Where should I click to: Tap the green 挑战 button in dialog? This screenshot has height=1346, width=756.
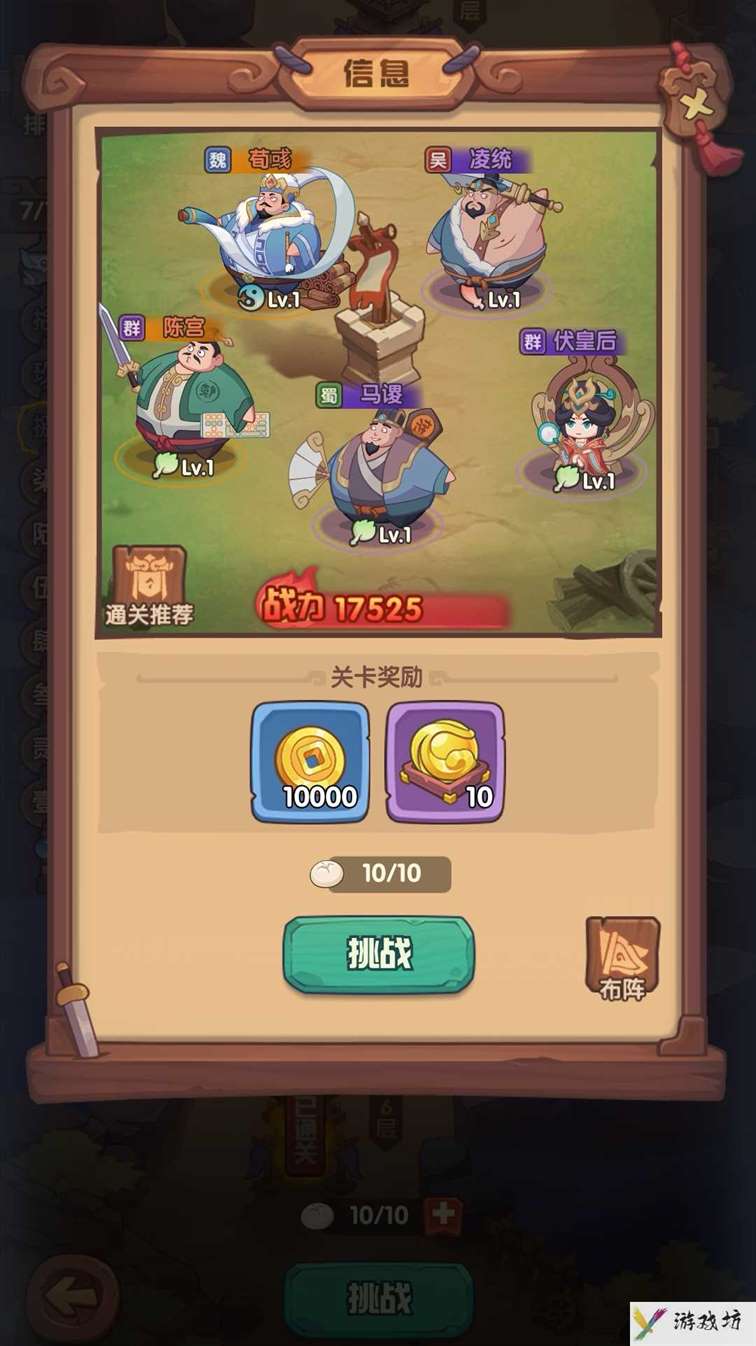click(x=378, y=954)
